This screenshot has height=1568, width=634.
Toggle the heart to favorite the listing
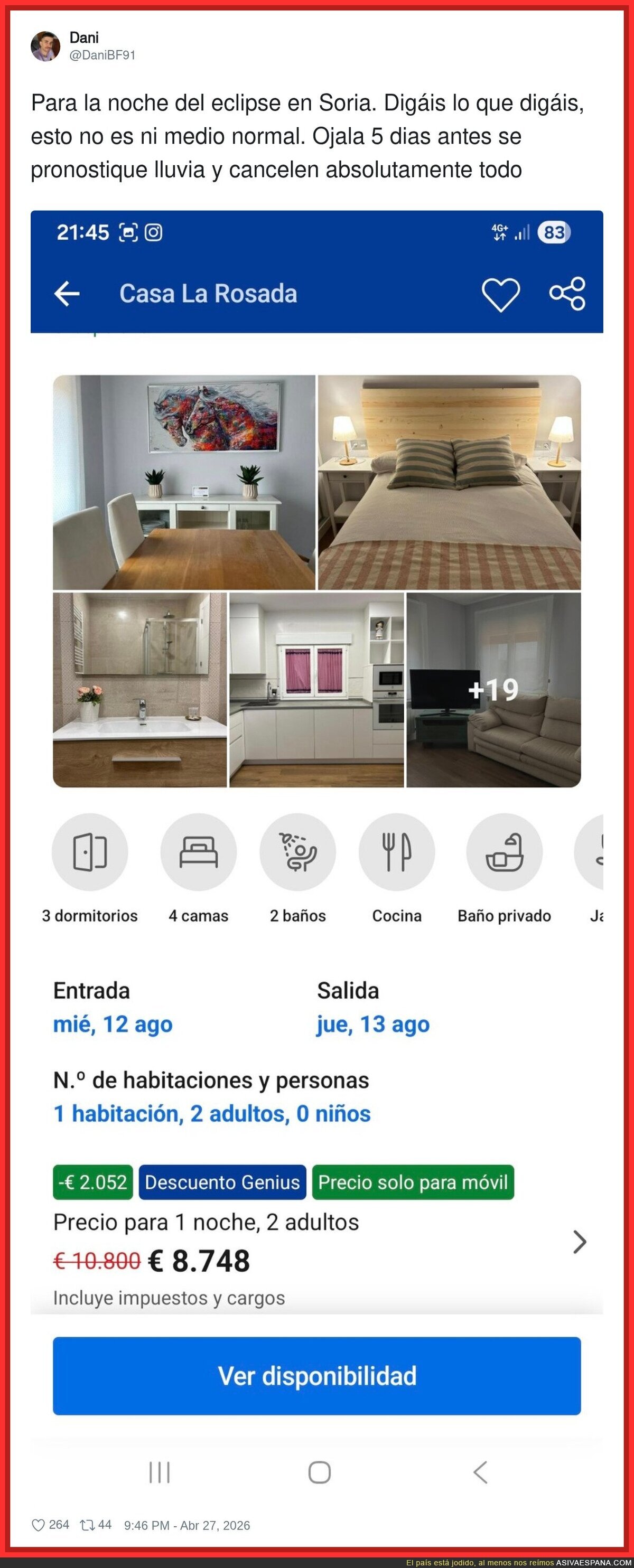[x=501, y=295]
